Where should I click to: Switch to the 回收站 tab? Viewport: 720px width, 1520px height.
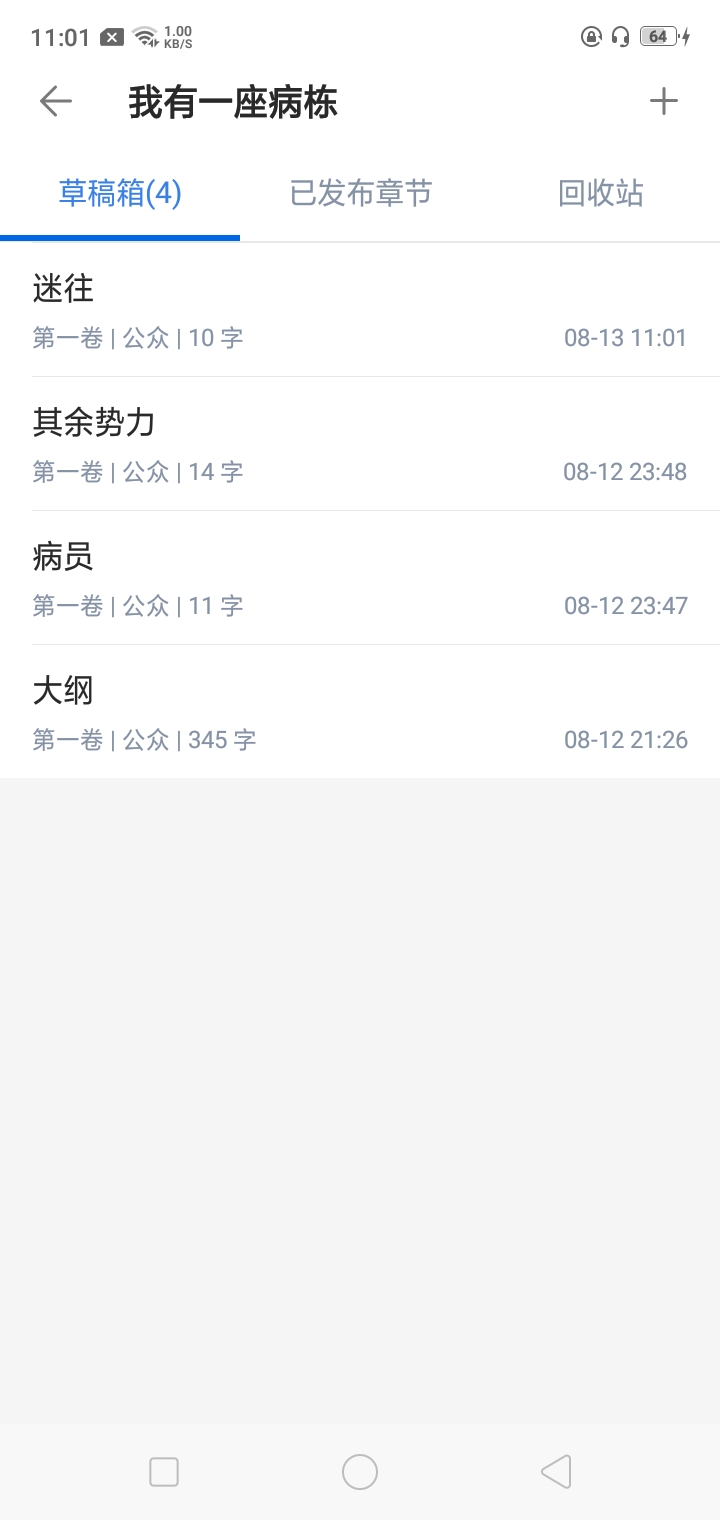(x=600, y=193)
